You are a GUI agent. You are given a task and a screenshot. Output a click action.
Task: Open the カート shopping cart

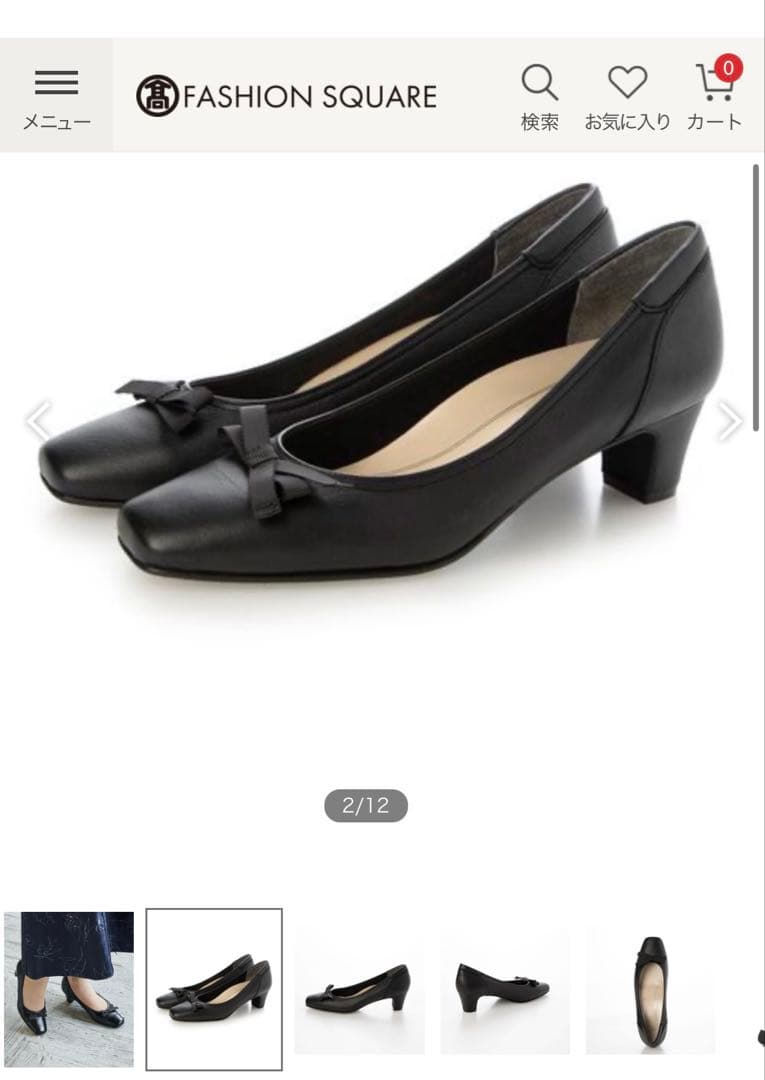(x=714, y=97)
